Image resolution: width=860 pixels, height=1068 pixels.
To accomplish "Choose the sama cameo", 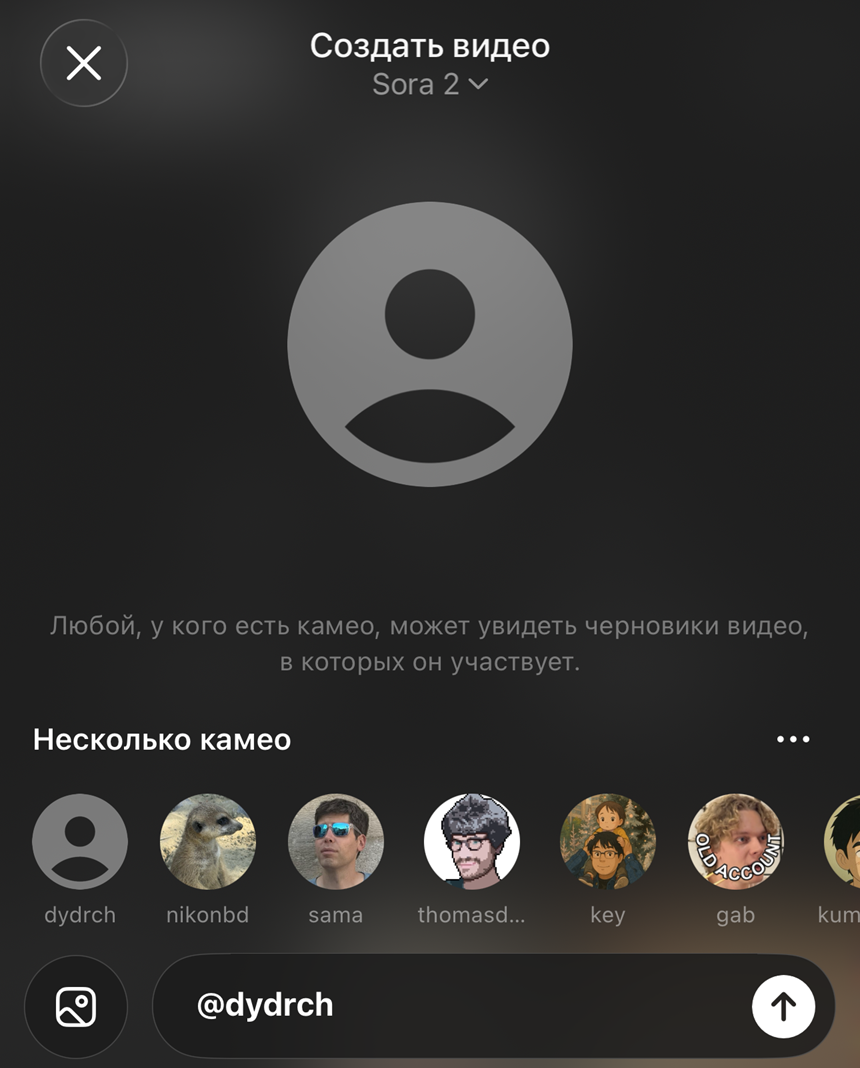I will [336, 842].
